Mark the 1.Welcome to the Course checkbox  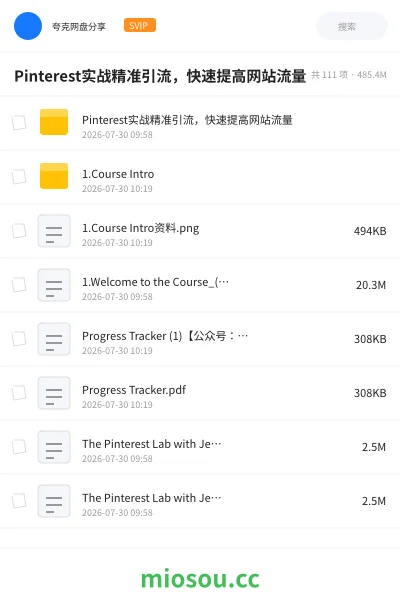[19, 285]
